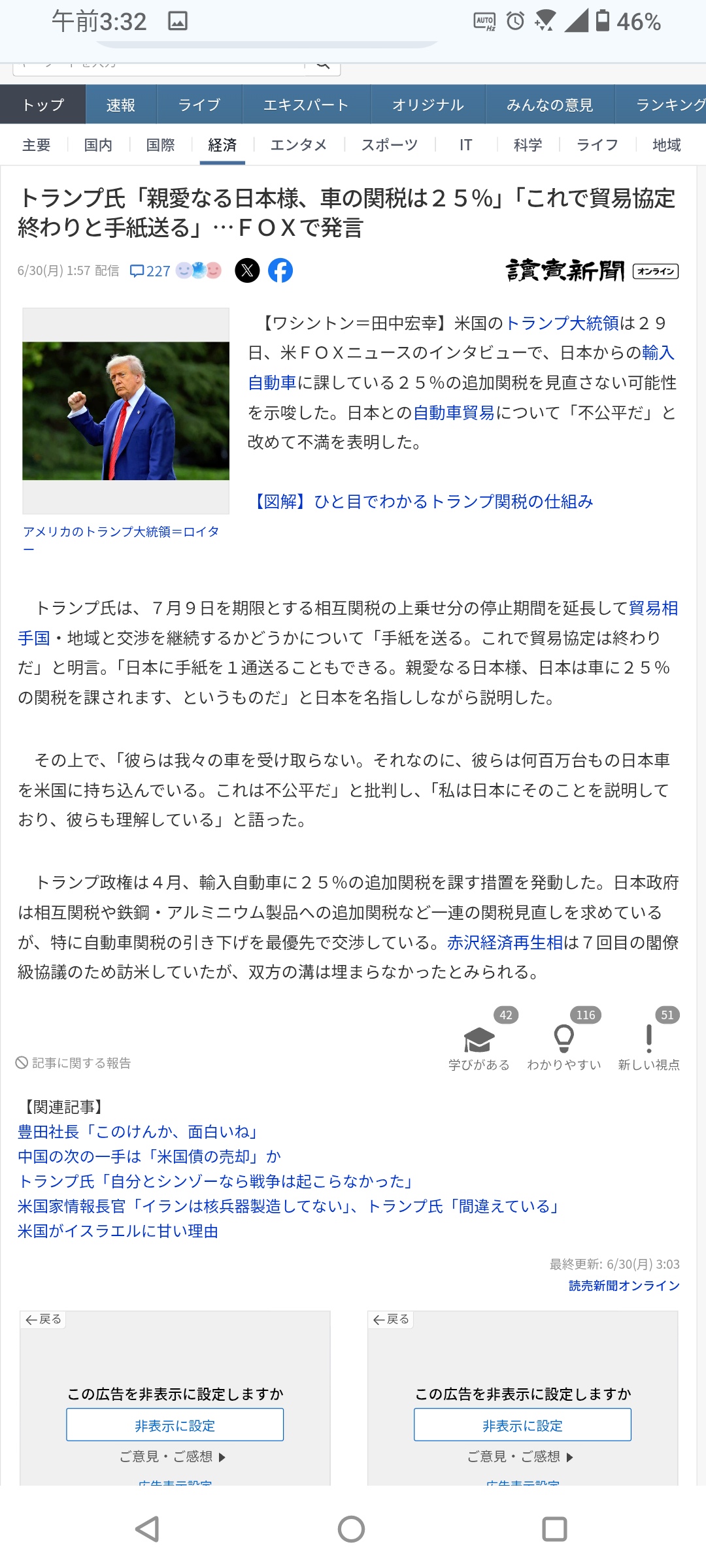Switch to the 速報 tab
This screenshot has width=706, height=1568.
121,105
